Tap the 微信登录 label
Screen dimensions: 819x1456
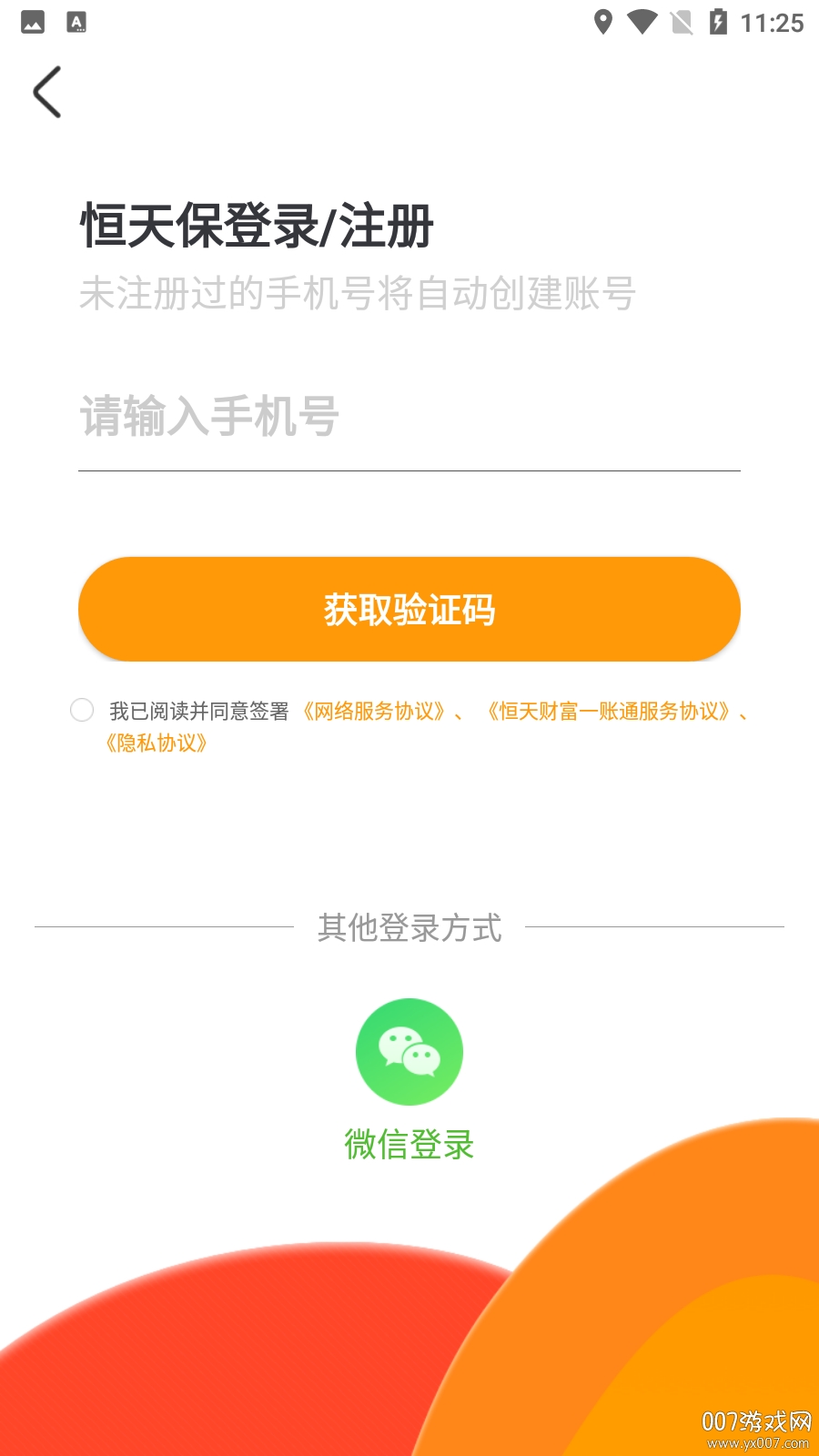pos(409,1145)
